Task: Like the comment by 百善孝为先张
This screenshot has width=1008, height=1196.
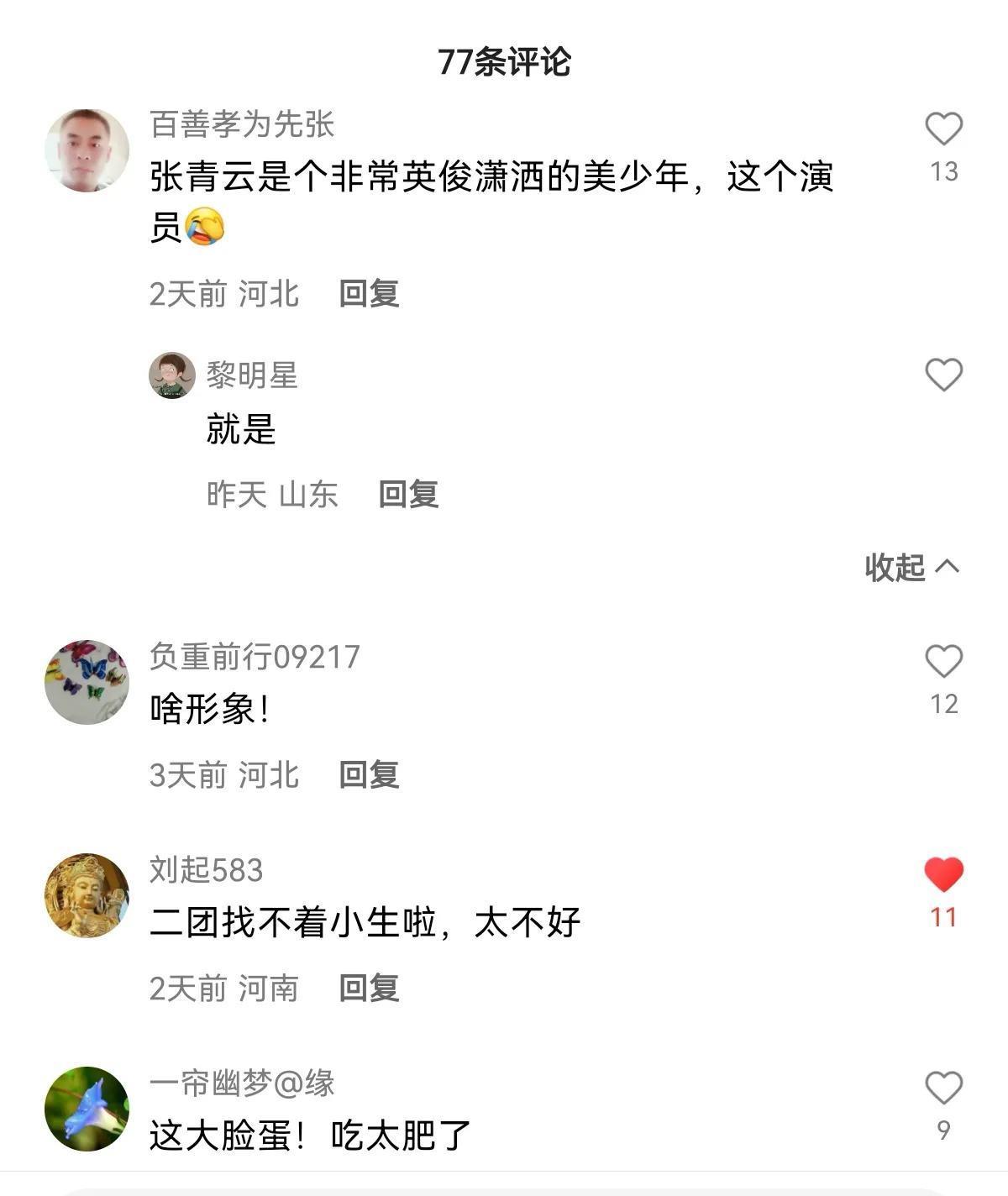Action: tap(943, 129)
